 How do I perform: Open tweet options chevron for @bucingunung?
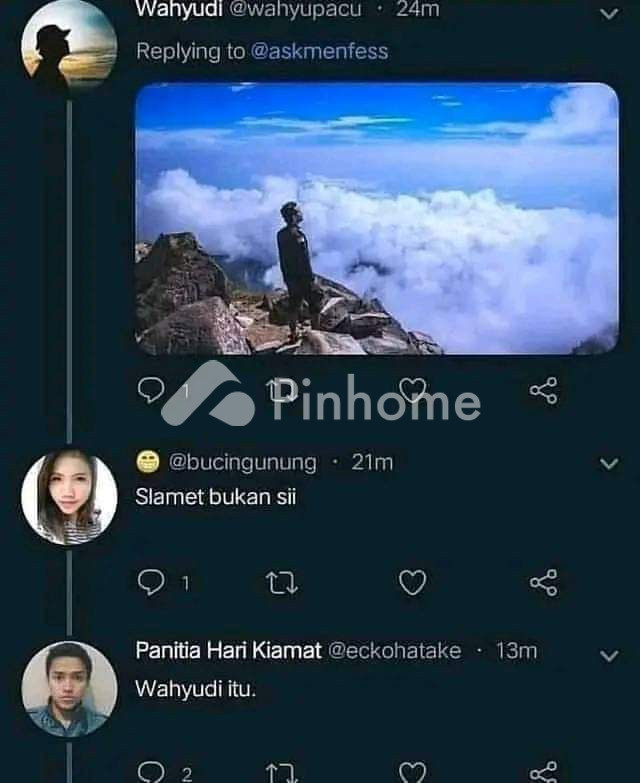click(608, 464)
